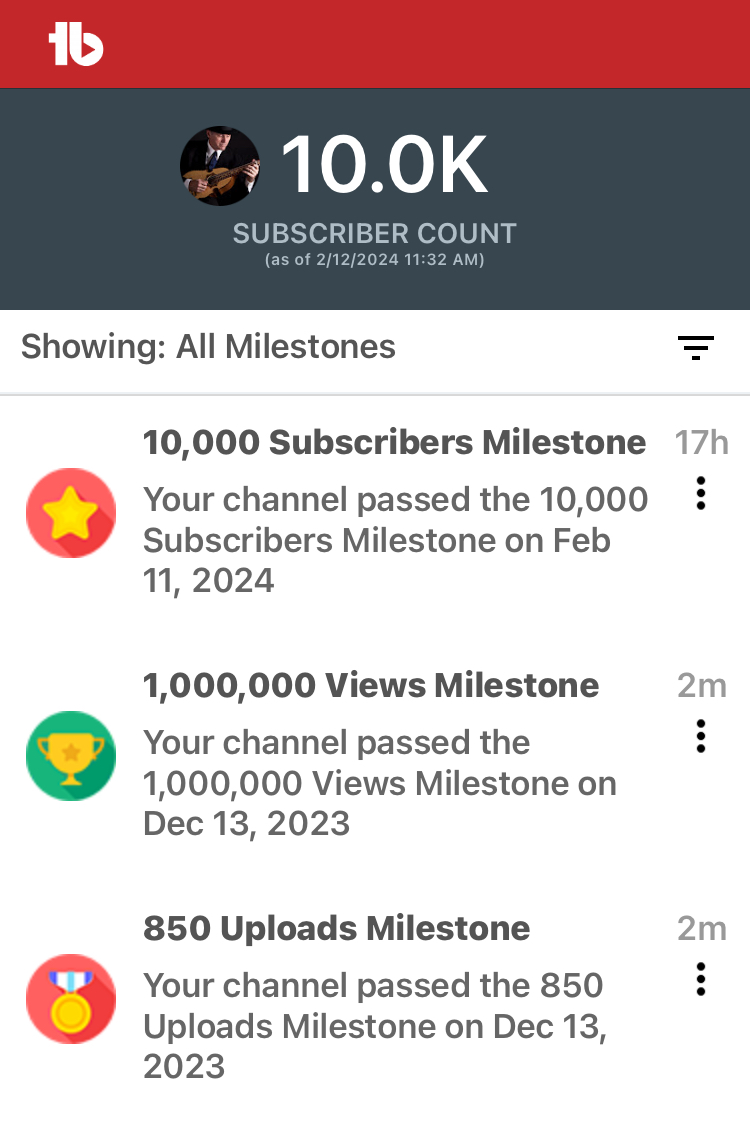
Task: Open the milestones filter icon
Action: pos(695,347)
